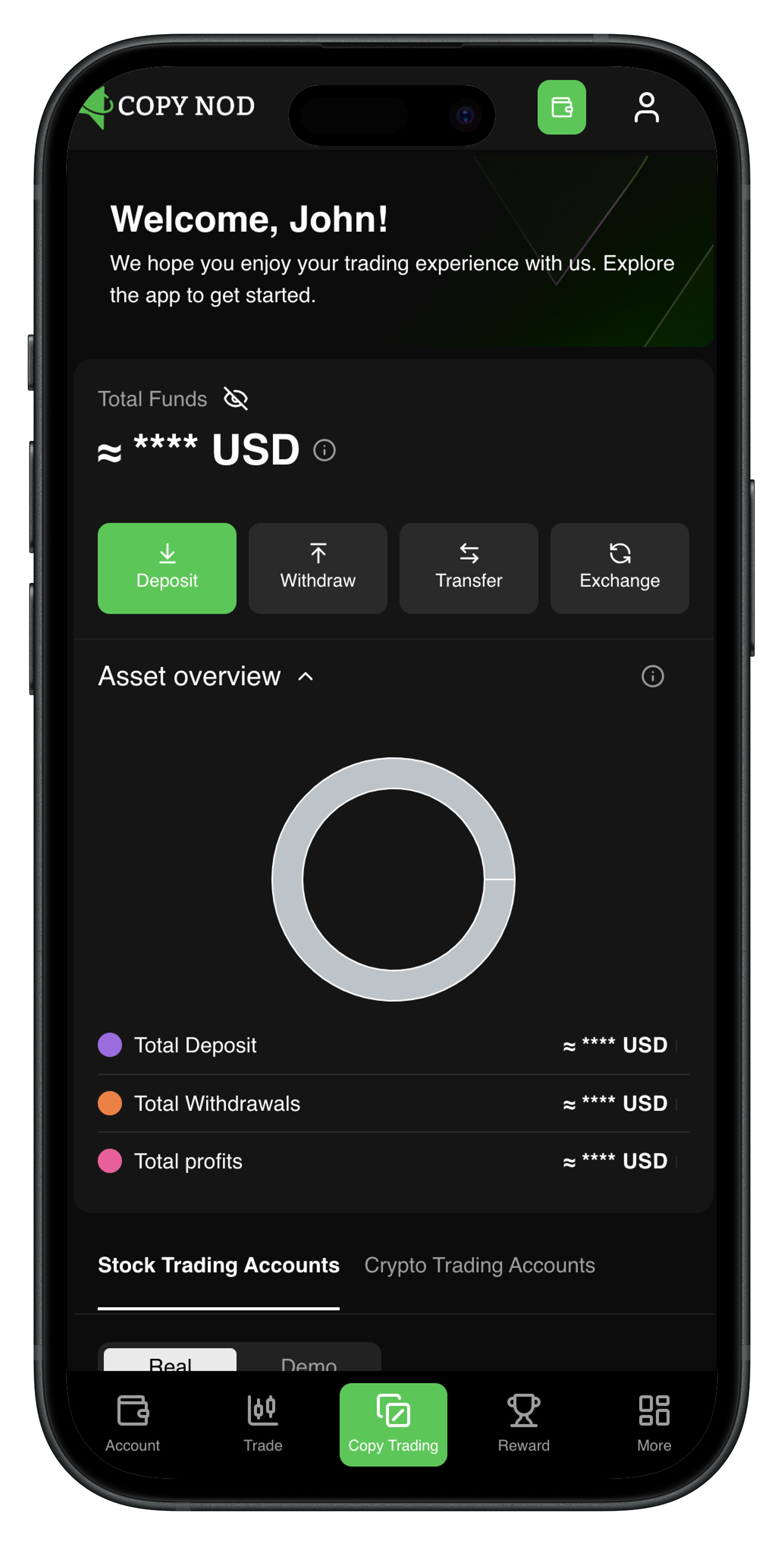This screenshot has width=784, height=1545.
Task: Open the green wallet icon
Action: click(x=561, y=107)
